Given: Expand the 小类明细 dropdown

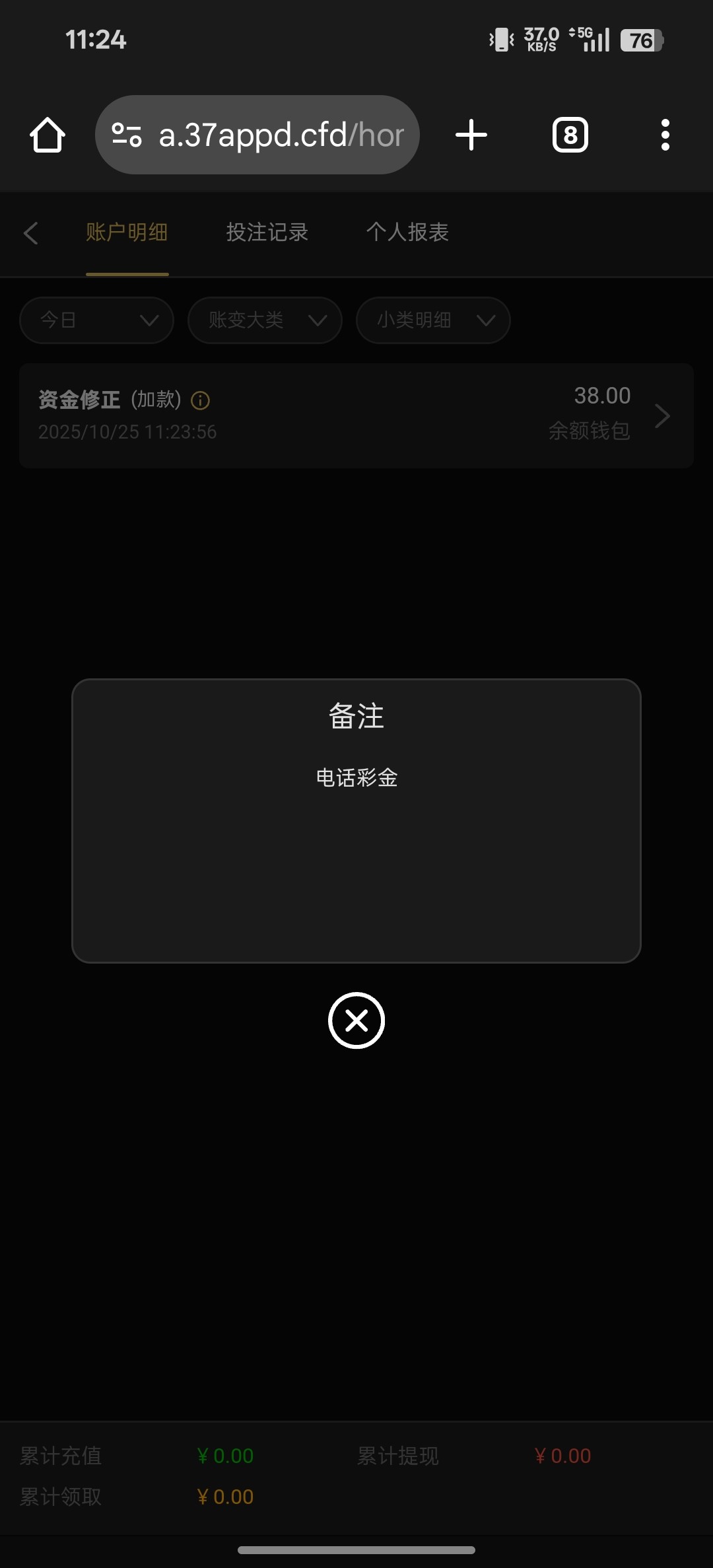Looking at the screenshot, I should [433, 320].
